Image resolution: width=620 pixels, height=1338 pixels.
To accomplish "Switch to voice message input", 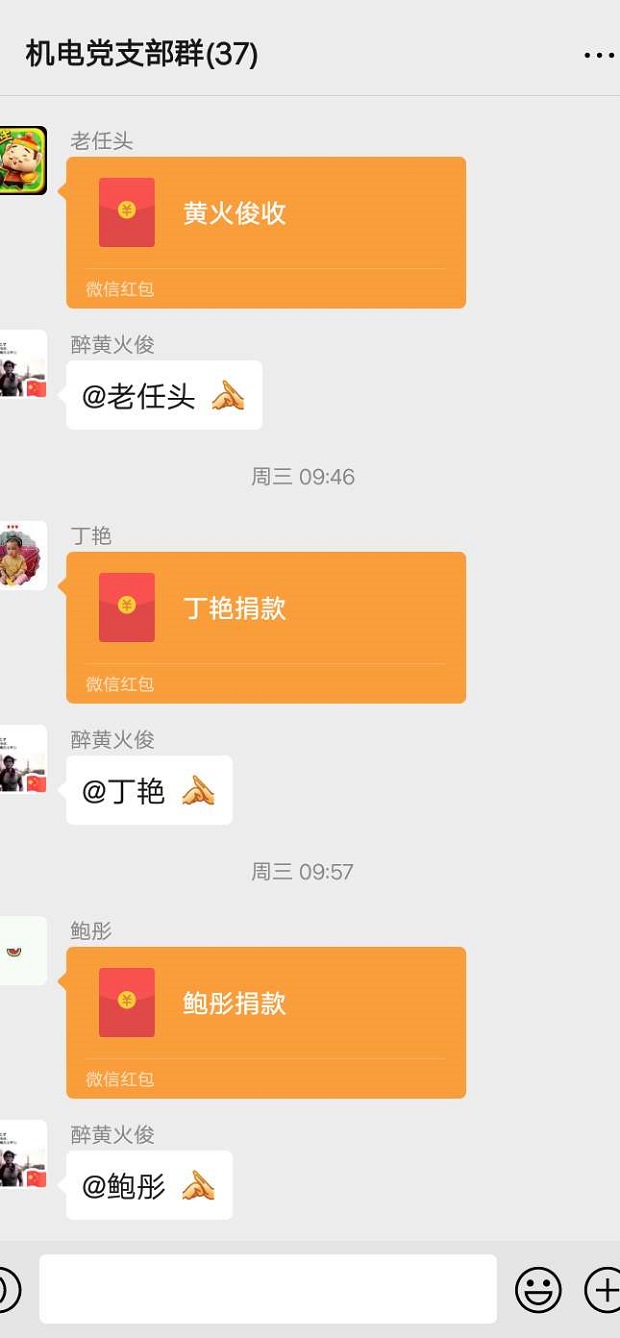I will point(8,1289).
